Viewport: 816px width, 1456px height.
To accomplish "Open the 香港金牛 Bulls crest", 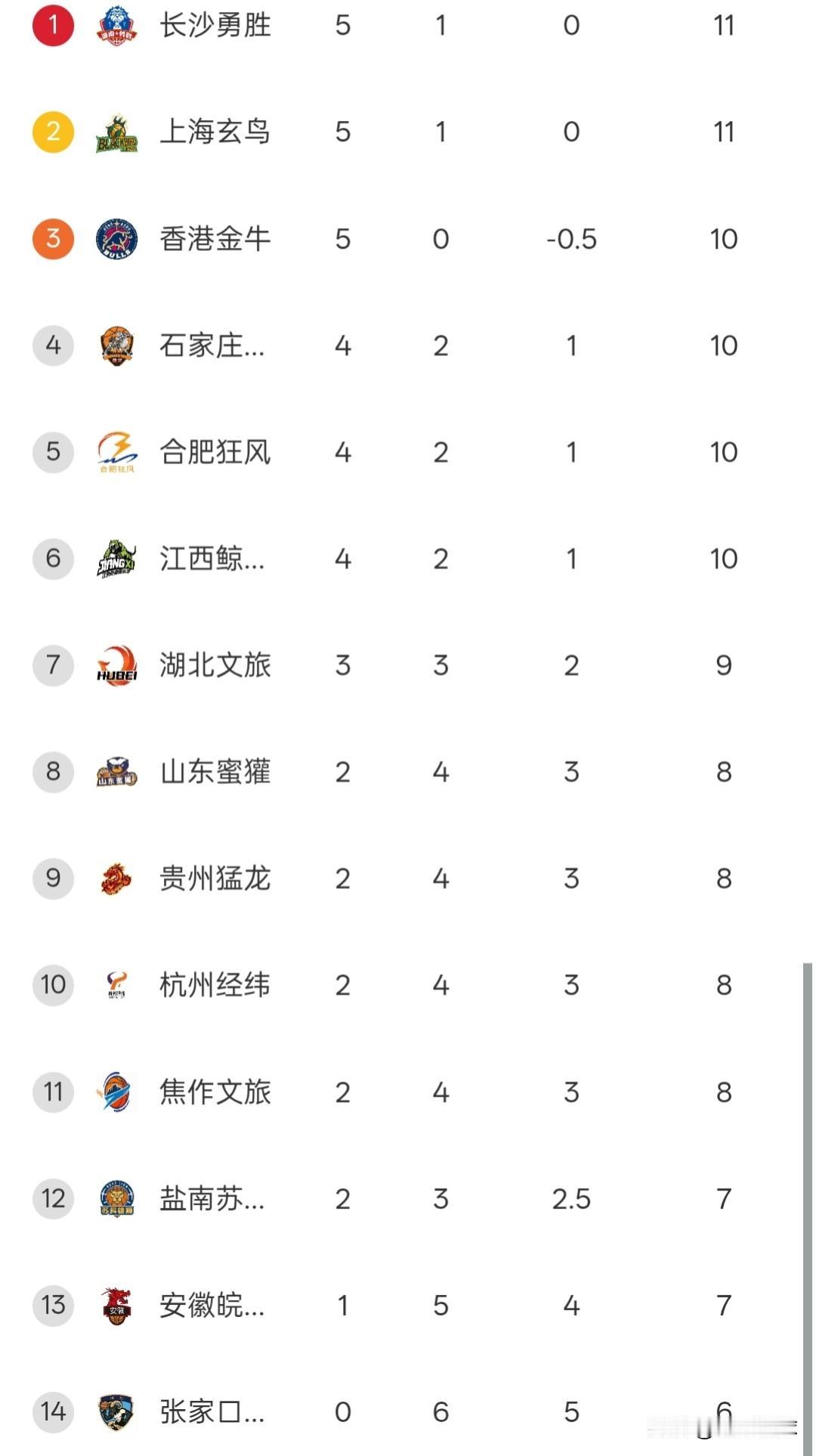I will (x=117, y=238).
